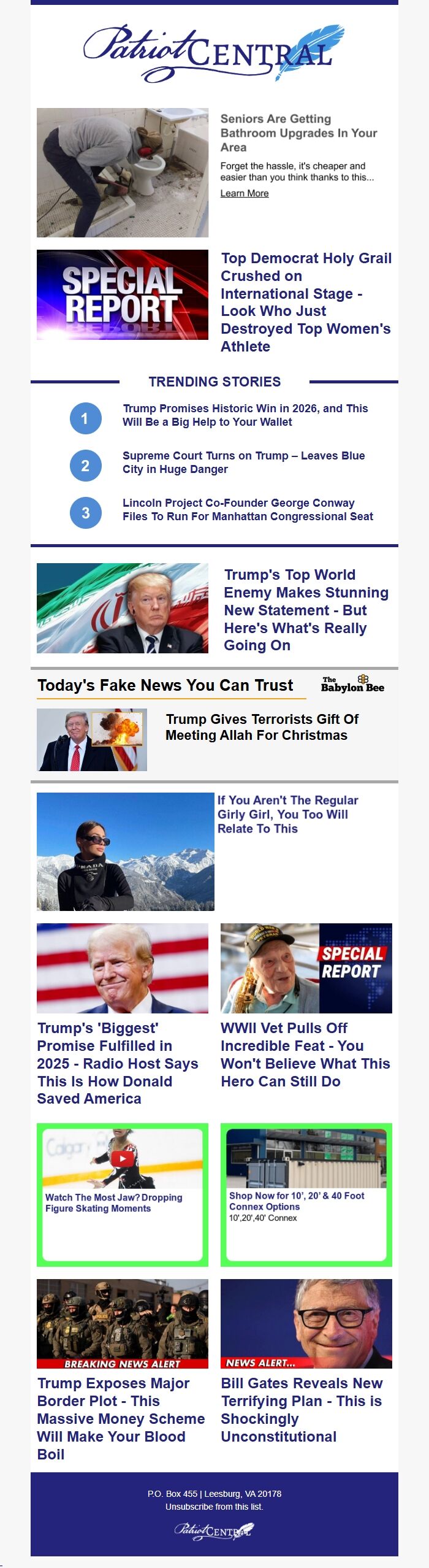This screenshot has height=1568, width=429.
Task: Tap Learn More under bathroom upgrades ad
Action: coord(245,193)
